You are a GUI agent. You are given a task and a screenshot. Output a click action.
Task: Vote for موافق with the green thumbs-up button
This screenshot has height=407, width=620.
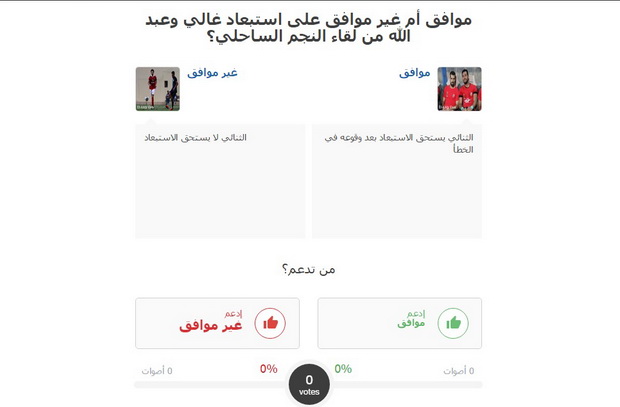tap(453, 323)
